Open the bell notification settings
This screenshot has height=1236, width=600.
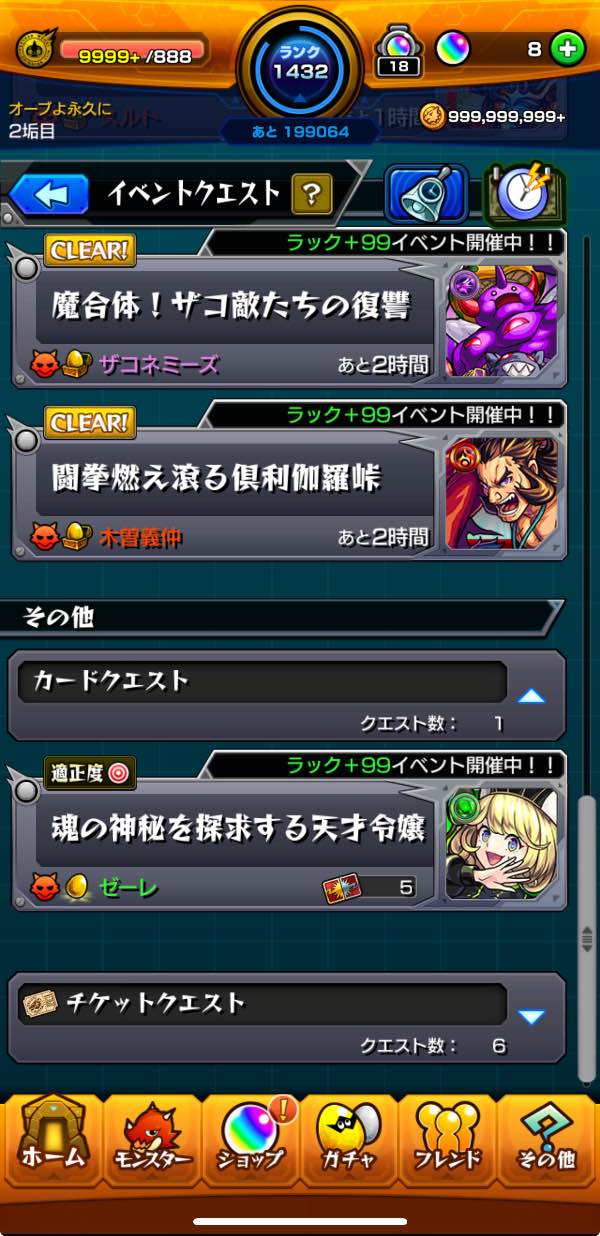pos(425,194)
